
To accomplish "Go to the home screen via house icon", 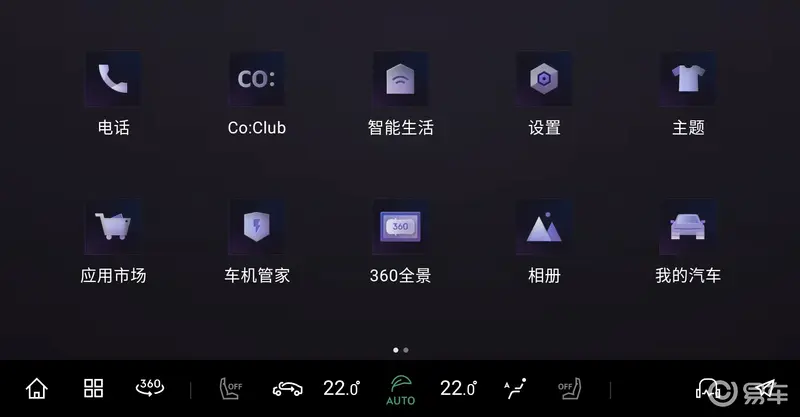I will (37, 388).
